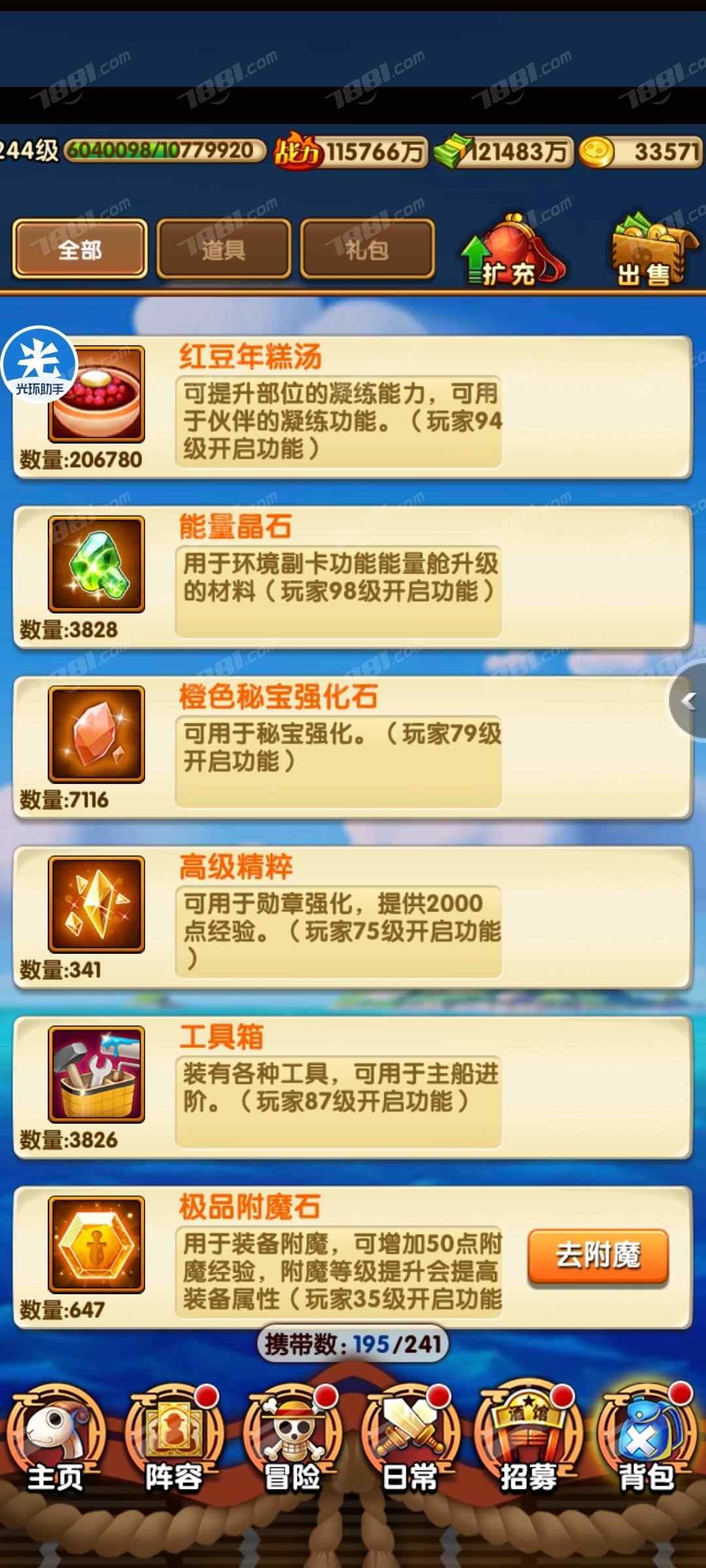Open the 红豆年糕汤 item card
This screenshot has height=1568, width=706.
352,407
